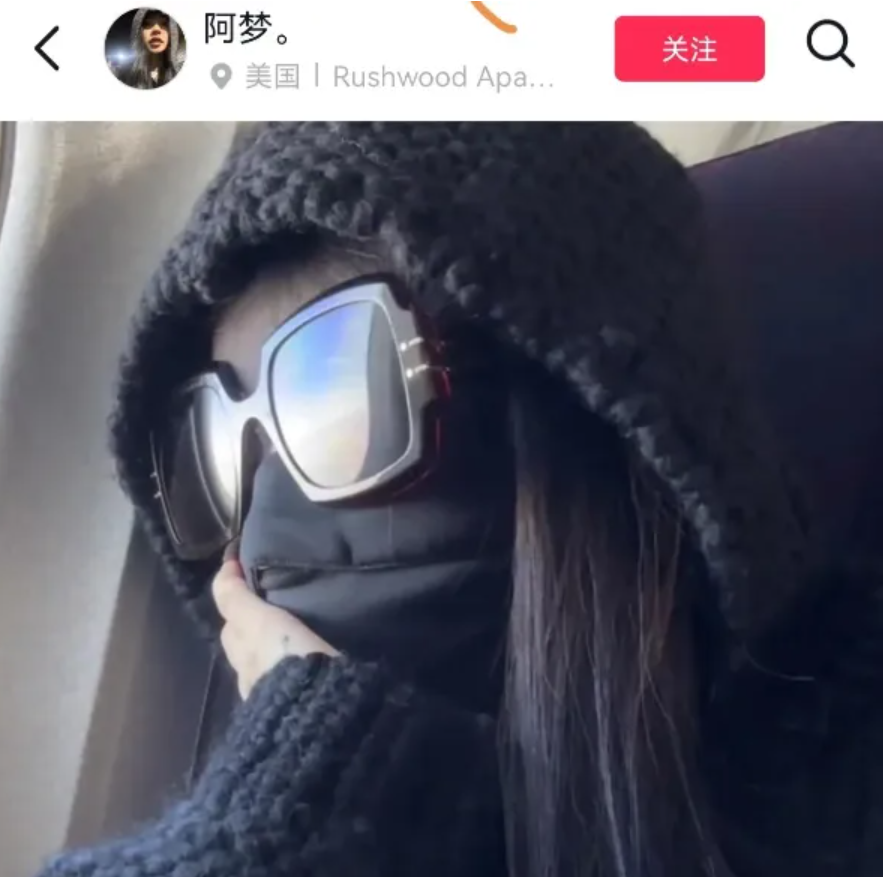The height and width of the screenshot is (877, 883).
Task: Follow 阿梦 with the 关注 button
Action: (689, 48)
